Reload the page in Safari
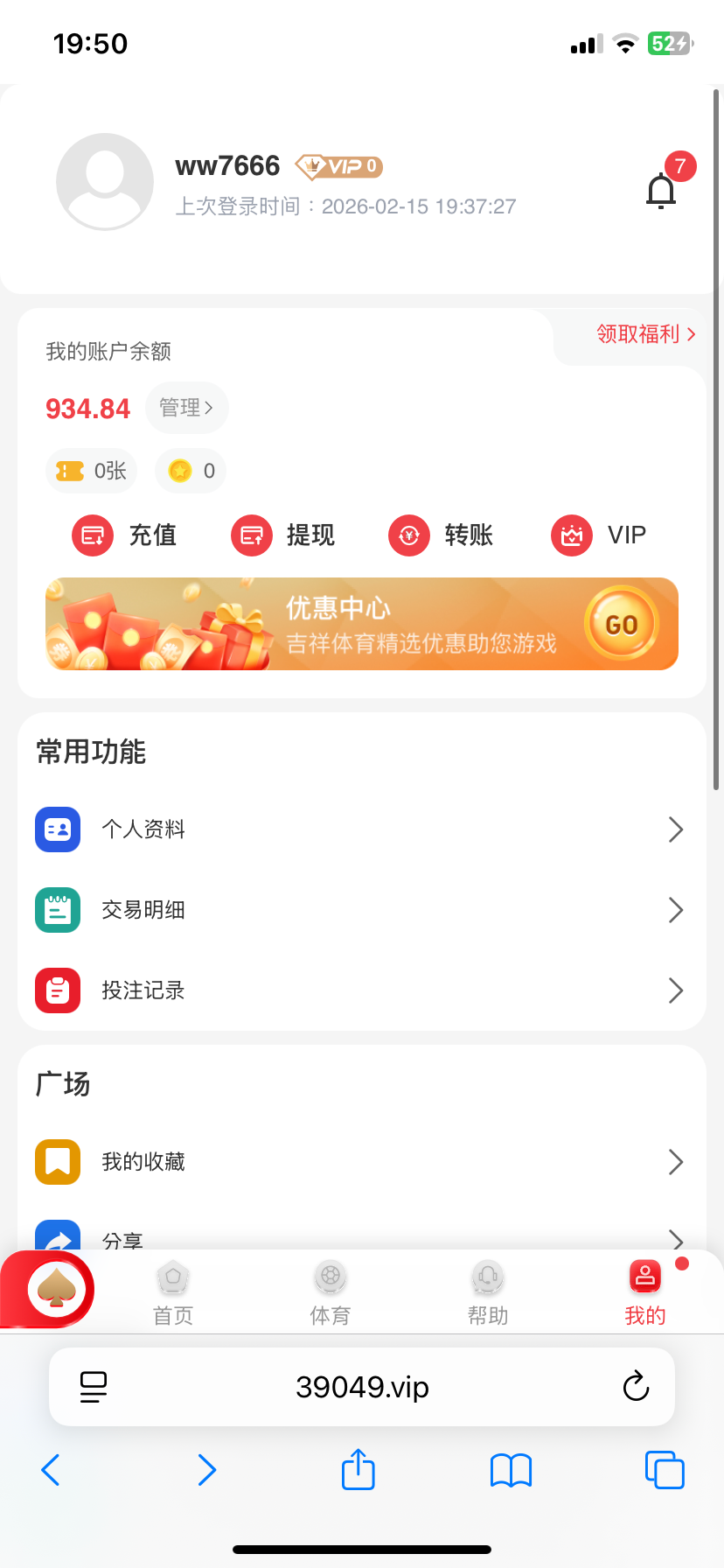This screenshot has width=724, height=1568. click(636, 1387)
